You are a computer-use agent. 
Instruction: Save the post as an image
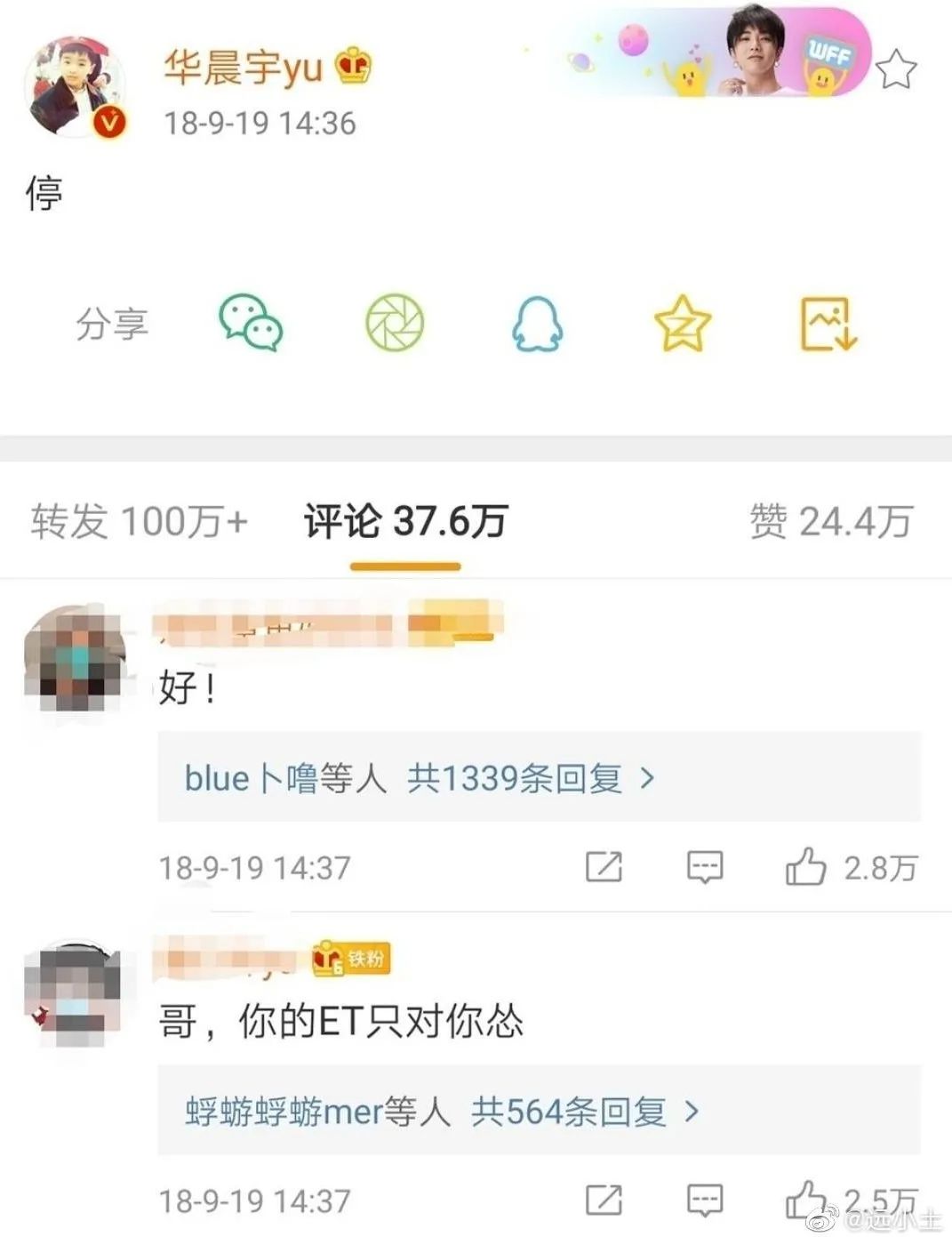[x=828, y=324]
